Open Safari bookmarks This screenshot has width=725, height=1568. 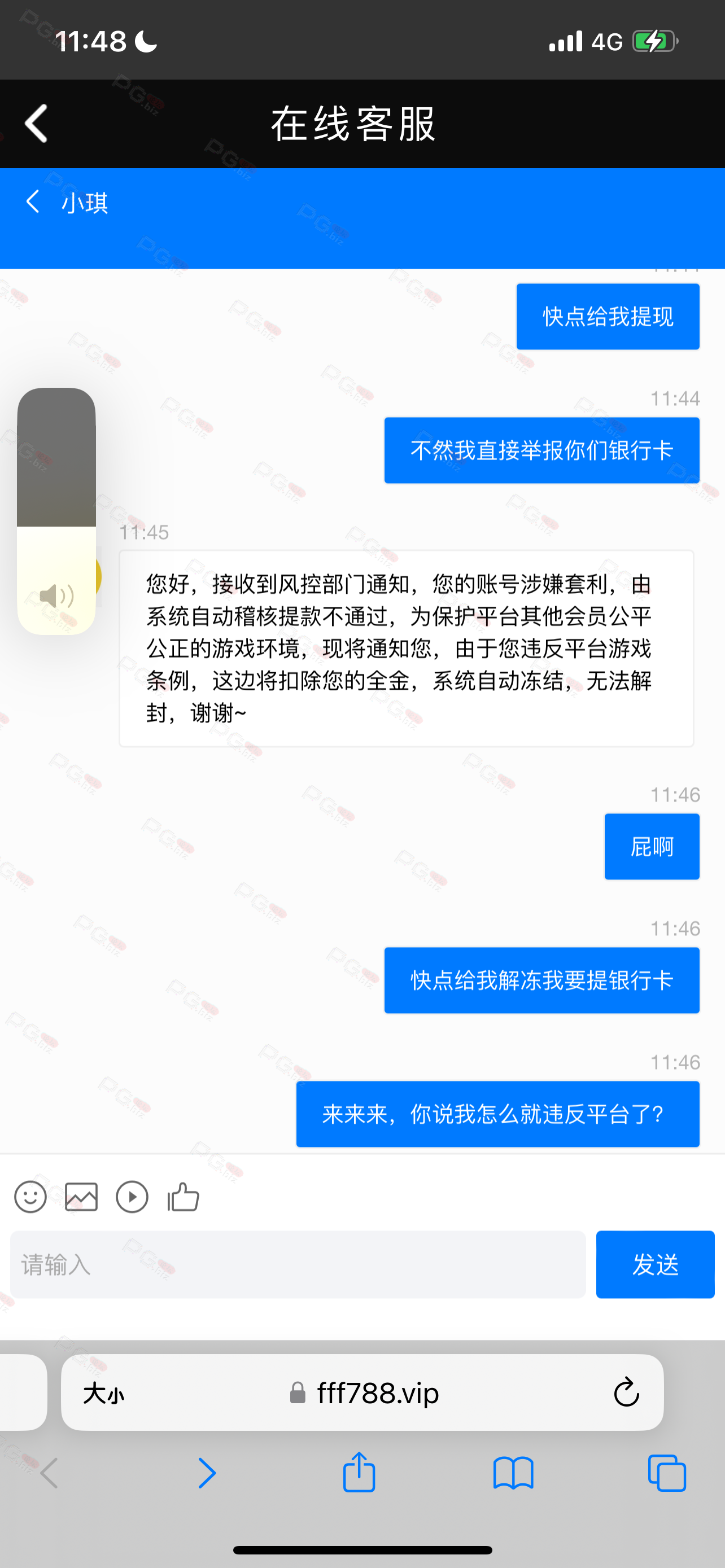(513, 1474)
